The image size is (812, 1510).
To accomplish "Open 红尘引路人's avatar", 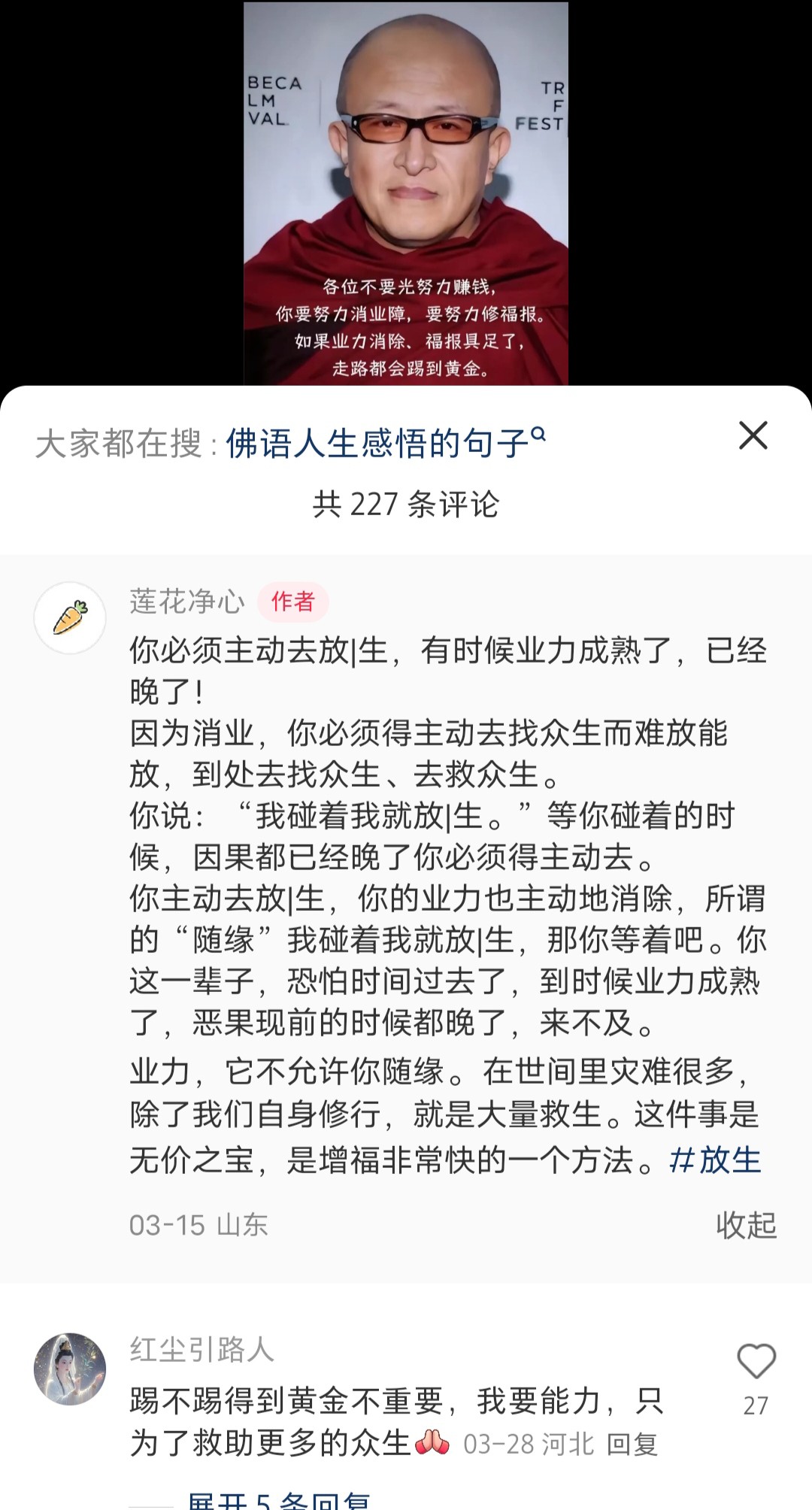I will coord(70,1369).
